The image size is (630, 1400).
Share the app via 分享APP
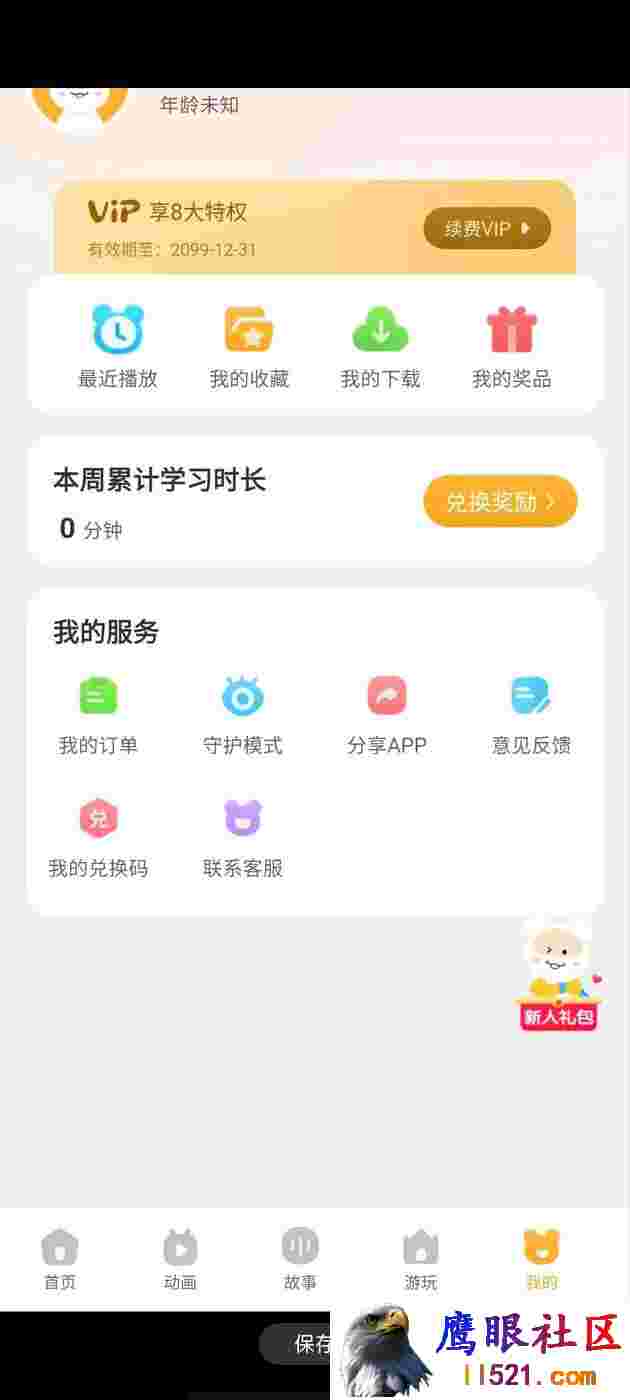(387, 716)
